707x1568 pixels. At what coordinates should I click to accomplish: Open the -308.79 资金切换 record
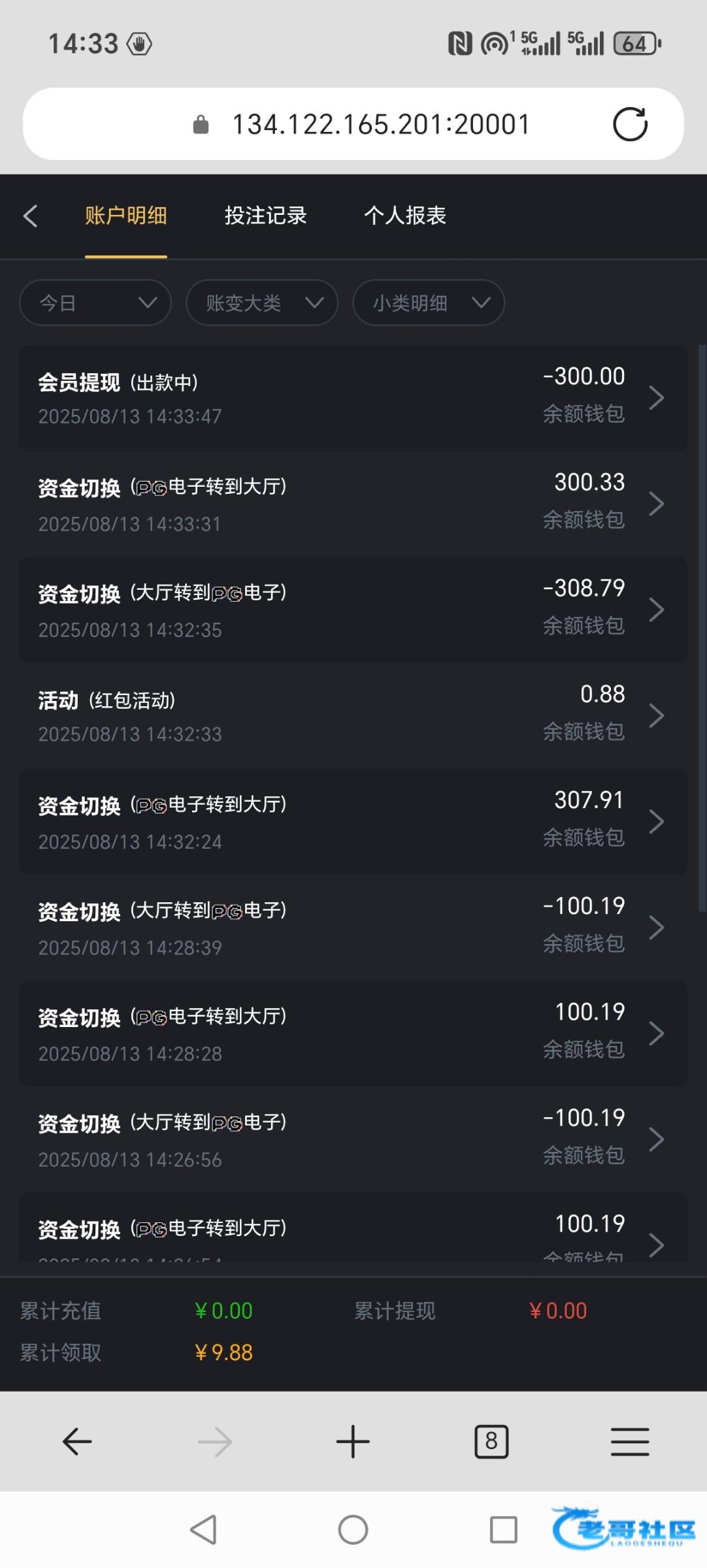[x=353, y=610]
